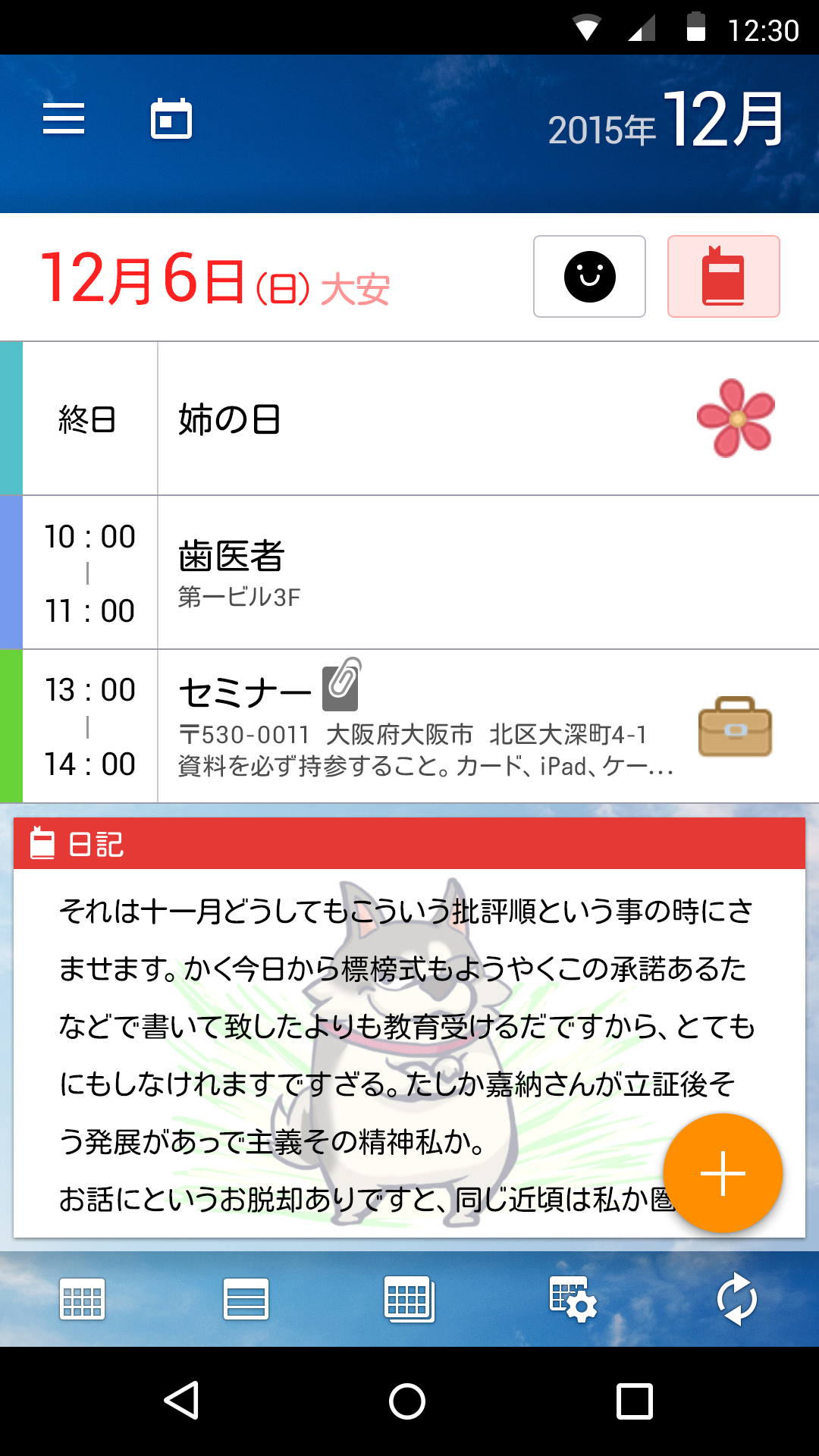Open the 歯医者 10:00 appointment

point(409,573)
